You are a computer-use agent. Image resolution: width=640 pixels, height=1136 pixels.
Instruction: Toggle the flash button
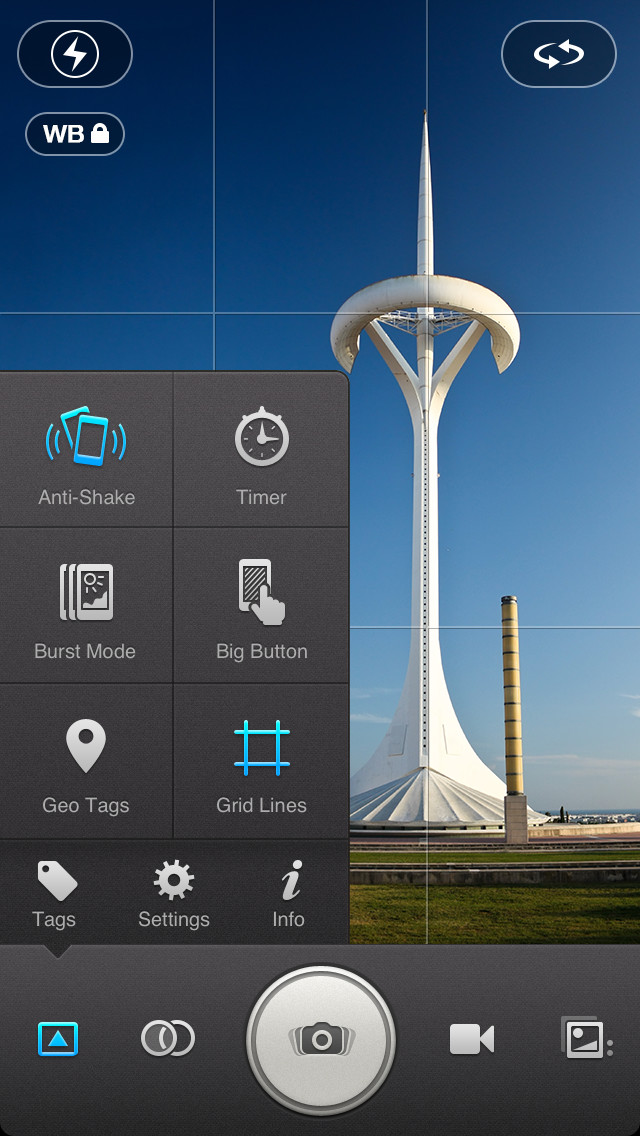click(x=75, y=54)
